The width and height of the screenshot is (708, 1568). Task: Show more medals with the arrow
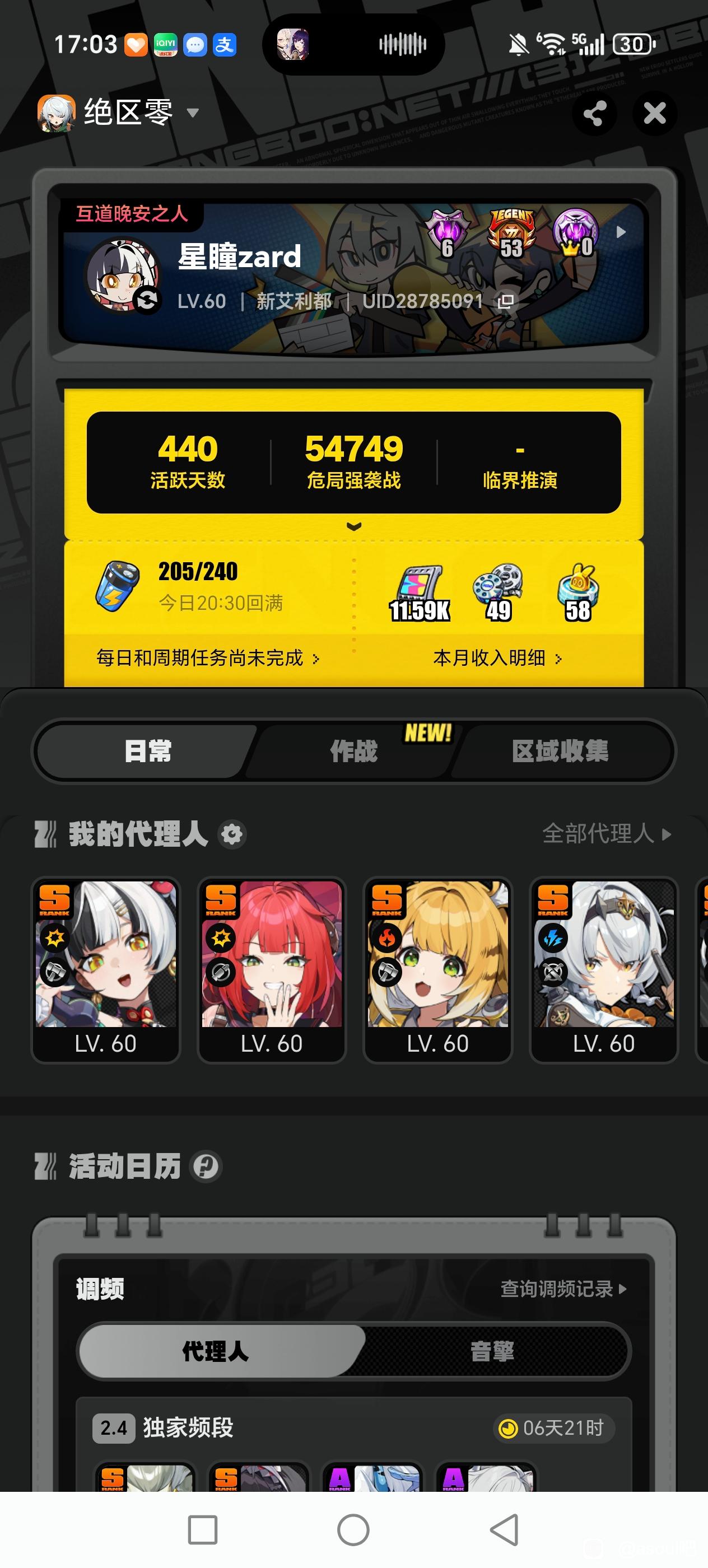click(620, 232)
